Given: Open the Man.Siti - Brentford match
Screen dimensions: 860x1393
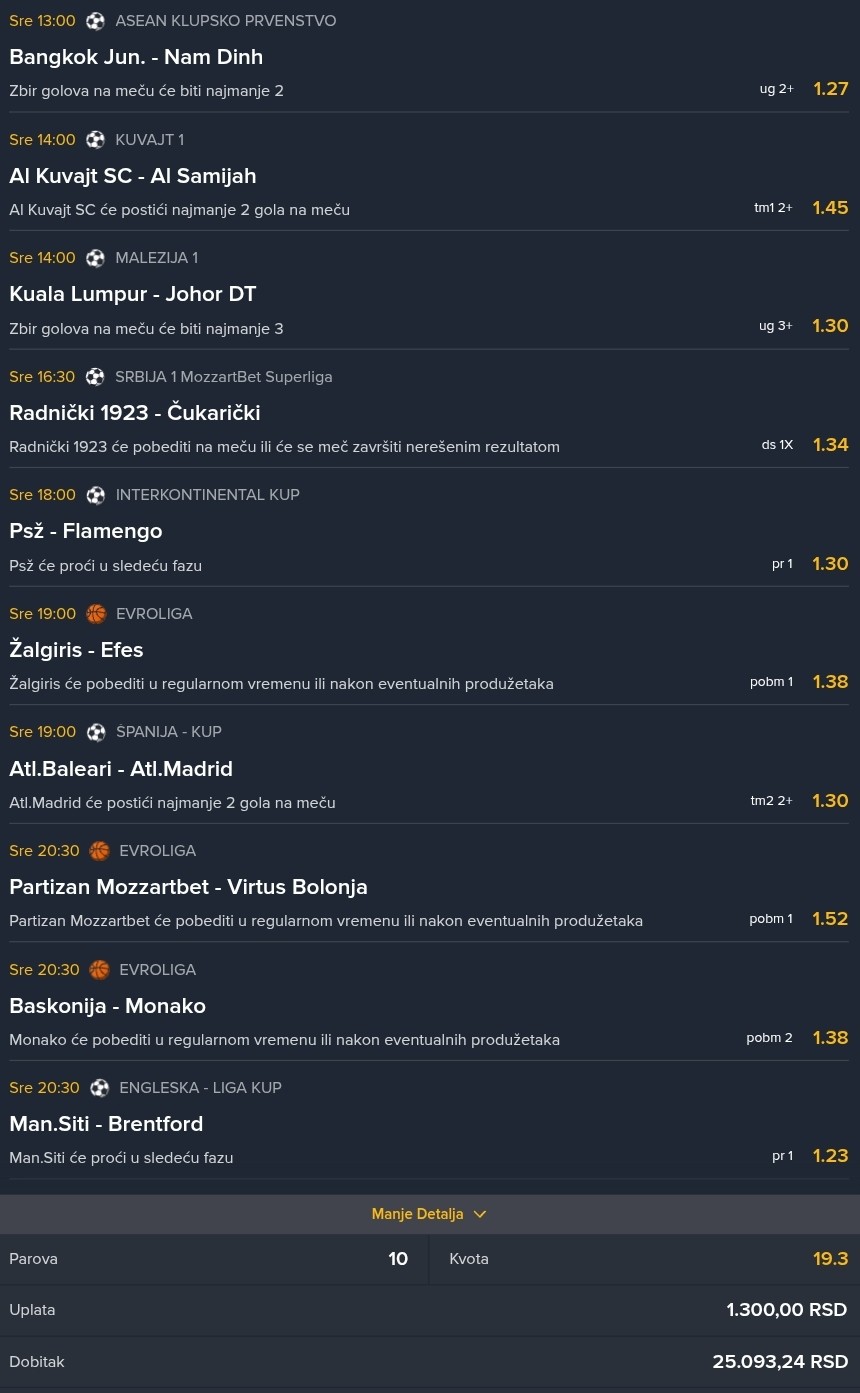Looking at the screenshot, I should [x=106, y=1124].
